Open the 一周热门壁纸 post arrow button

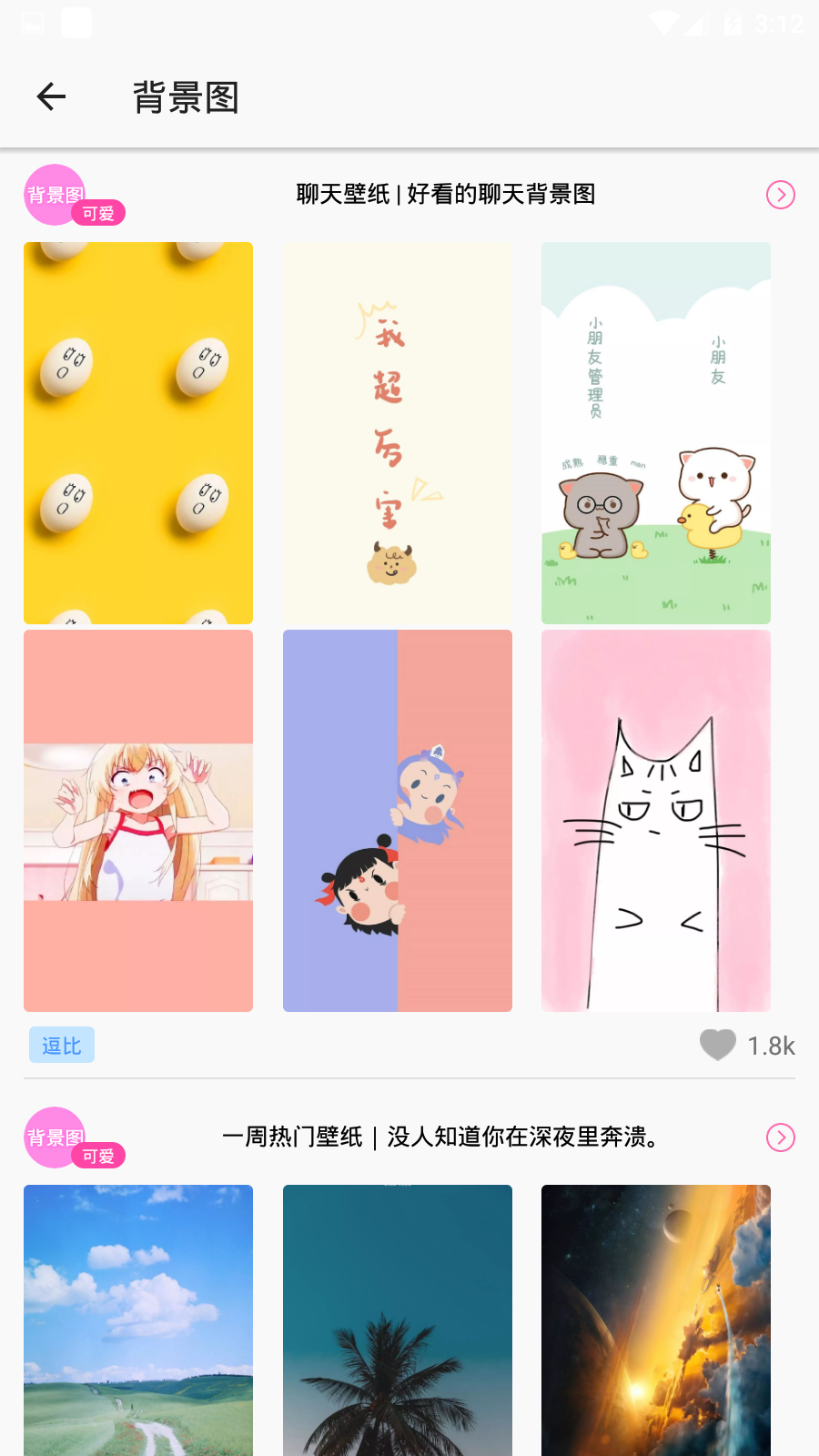[780, 1137]
